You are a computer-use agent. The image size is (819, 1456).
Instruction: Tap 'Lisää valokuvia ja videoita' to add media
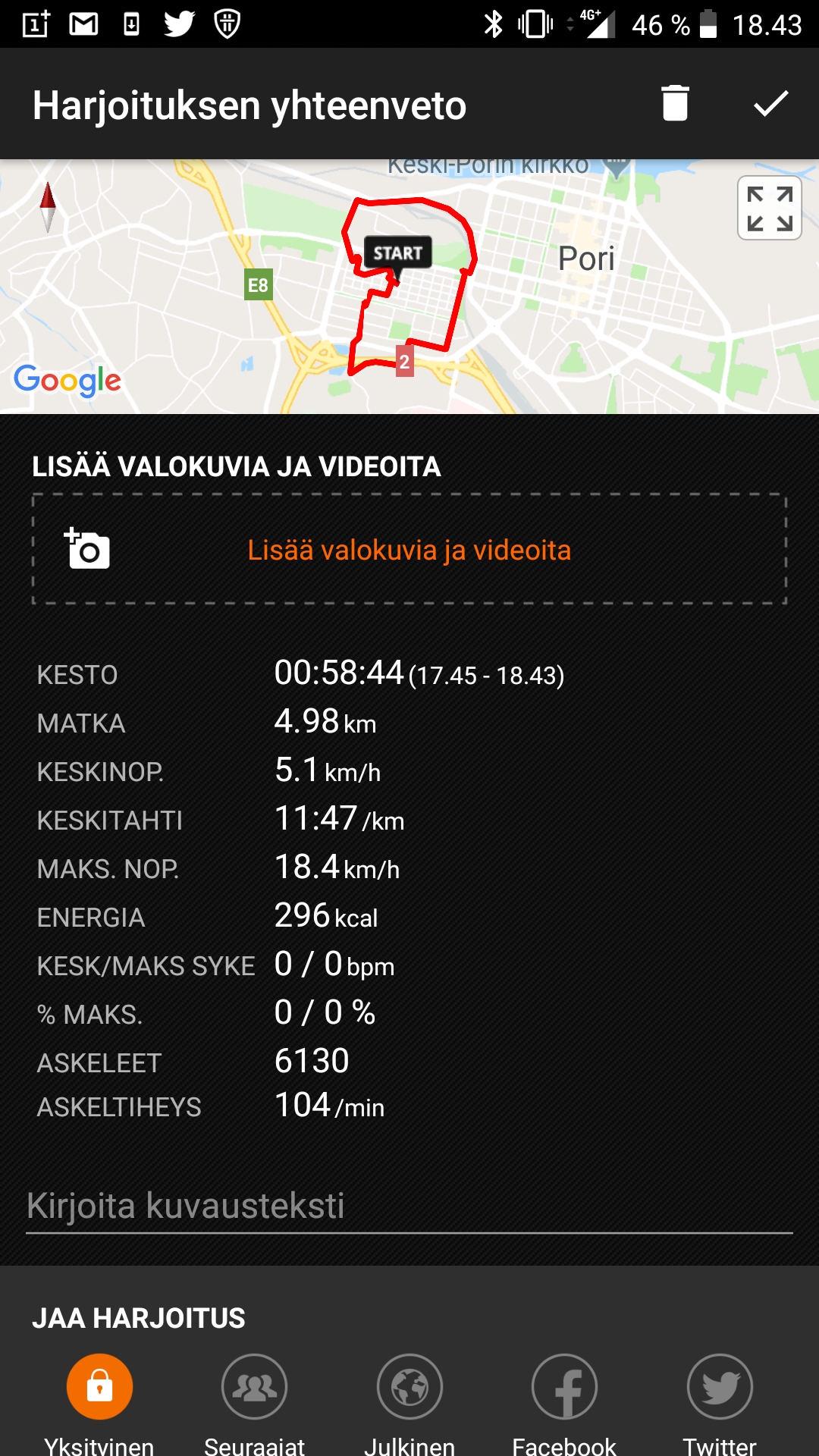pos(409,550)
